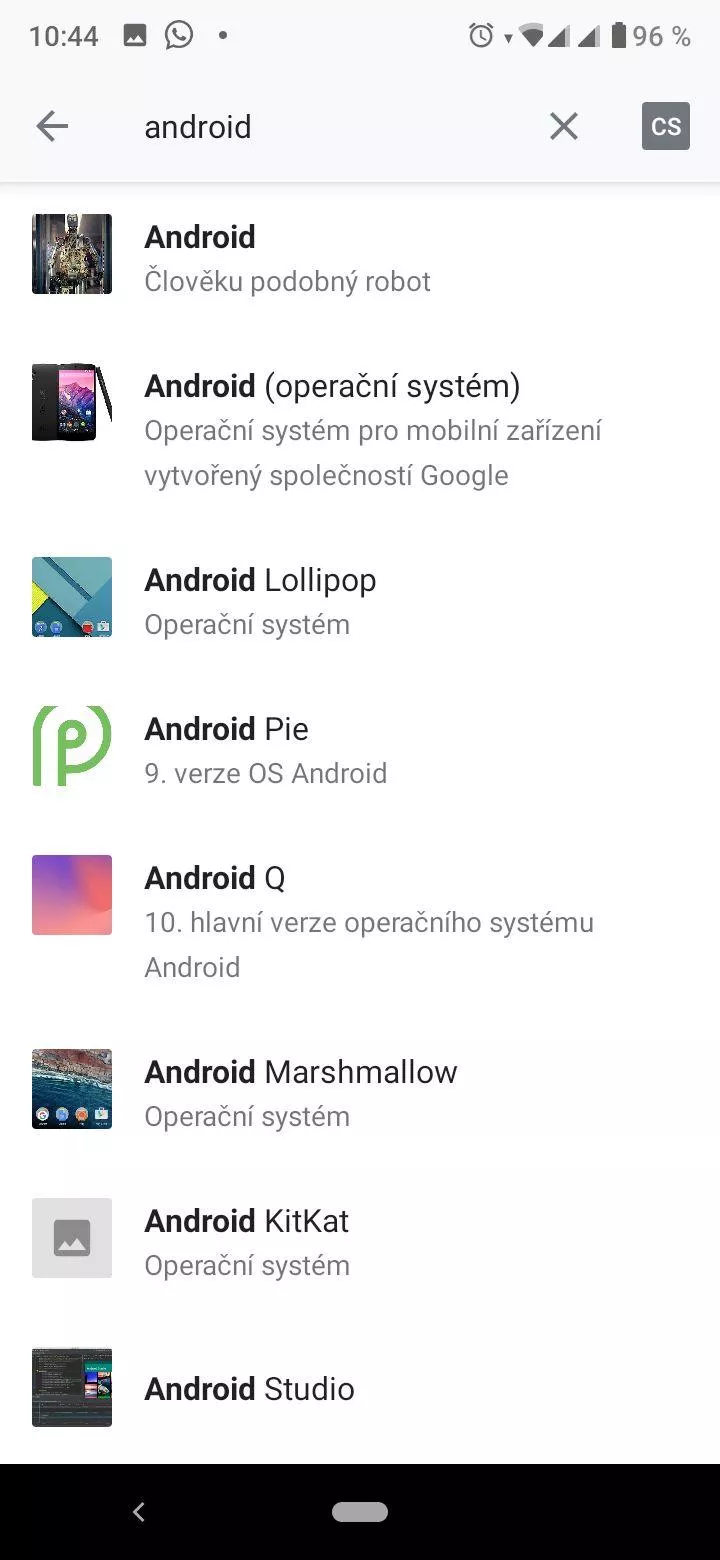This screenshot has width=720, height=1560.
Task: Choose the Android Q result
Action: [x=360, y=922]
